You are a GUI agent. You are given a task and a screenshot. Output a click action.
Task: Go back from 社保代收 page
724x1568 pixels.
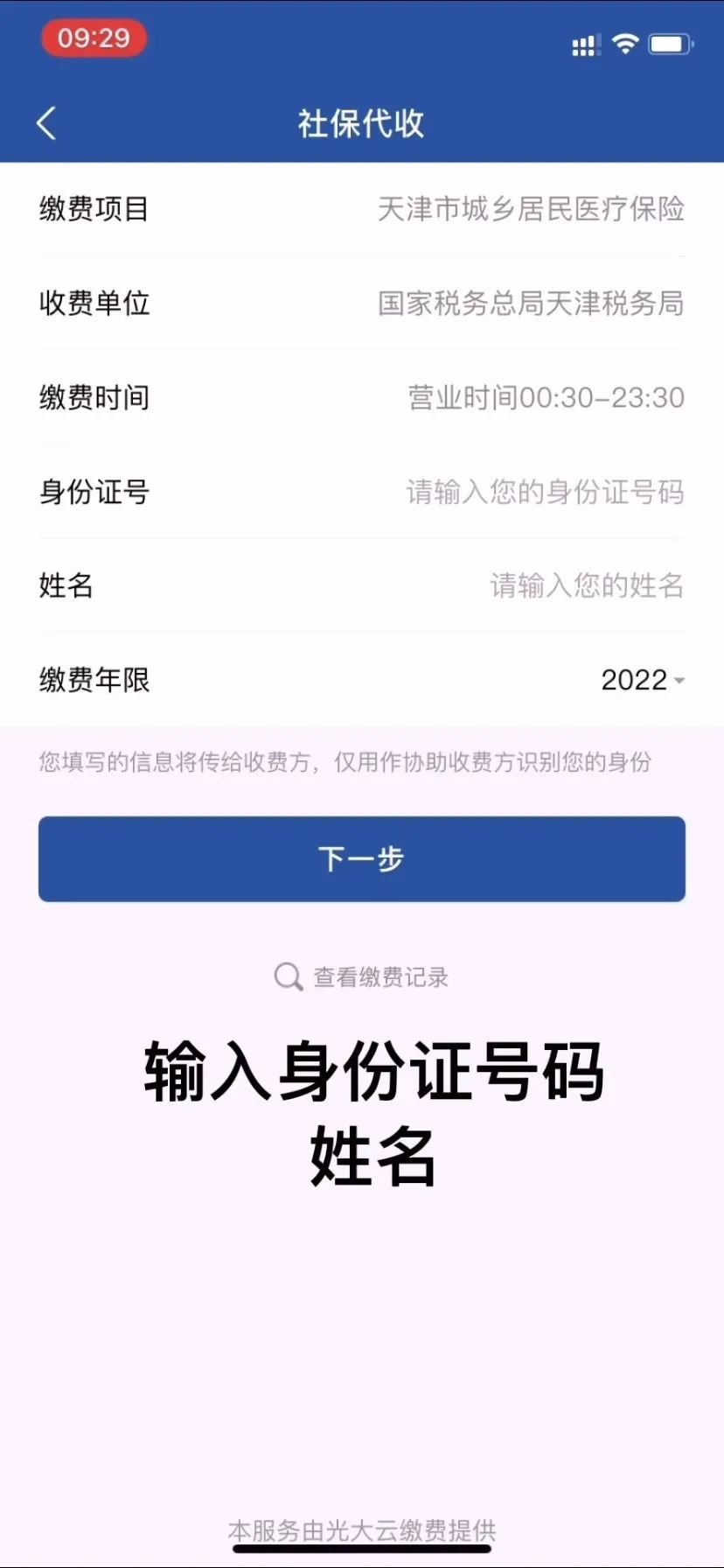click(47, 123)
